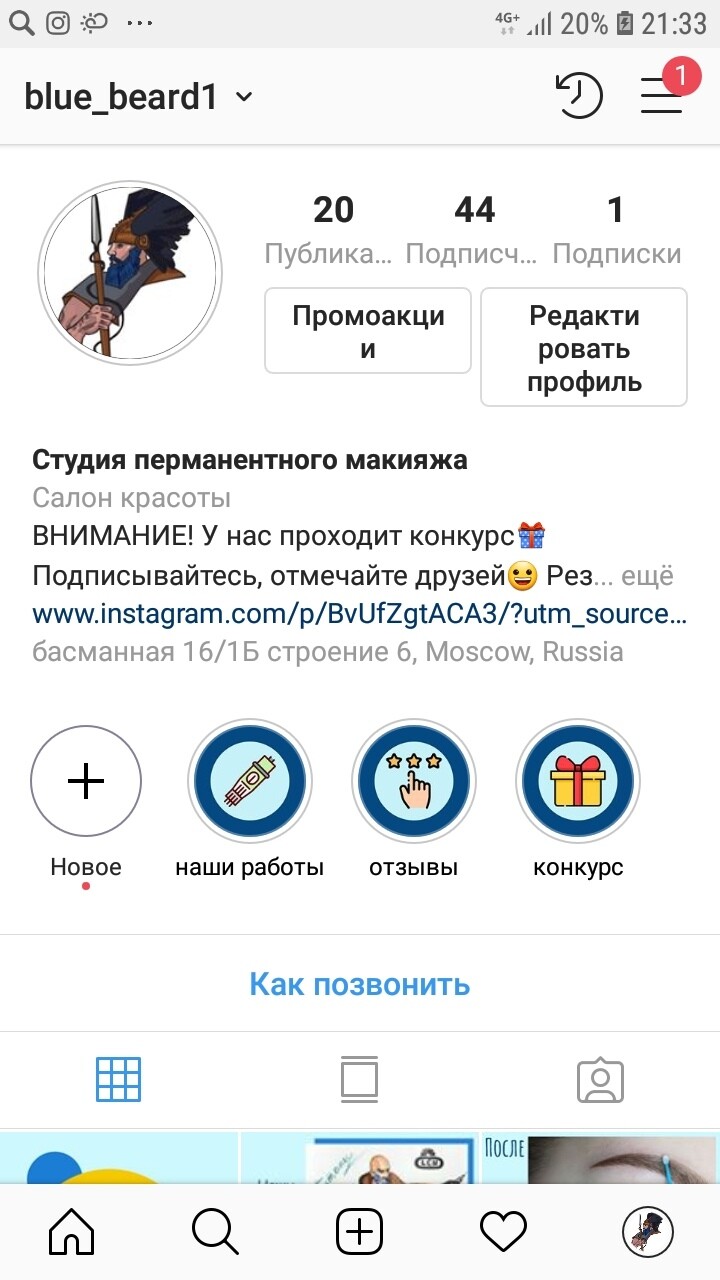The image size is (720, 1280).
Task: Tap Редактировать профиль button
Action: point(584,348)
